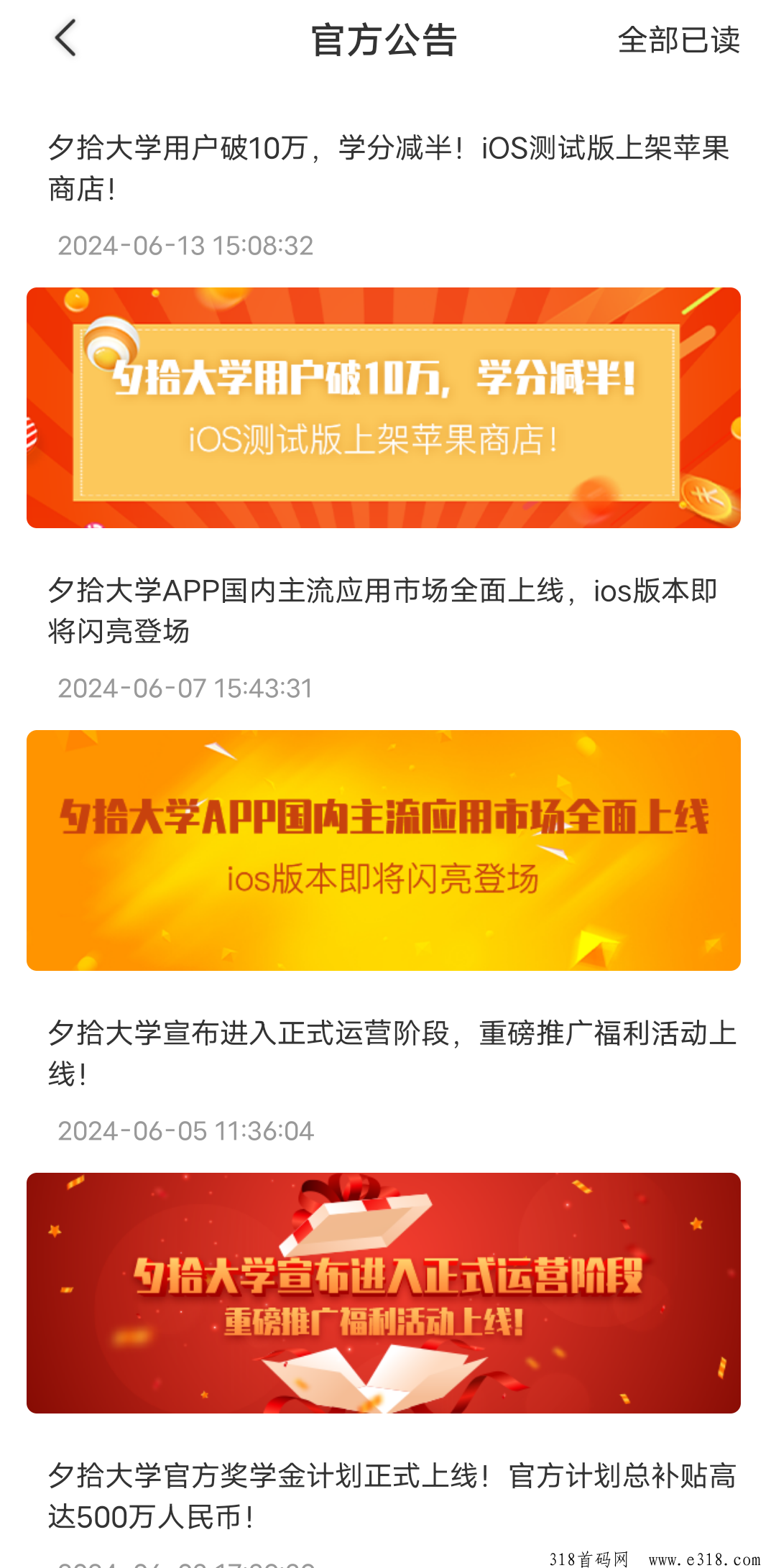The width and height of the screenshot is (771, 1568).
Task: Open the APP国内主流应用市场全面上线 announcement
Action: (x=384, y=611)
